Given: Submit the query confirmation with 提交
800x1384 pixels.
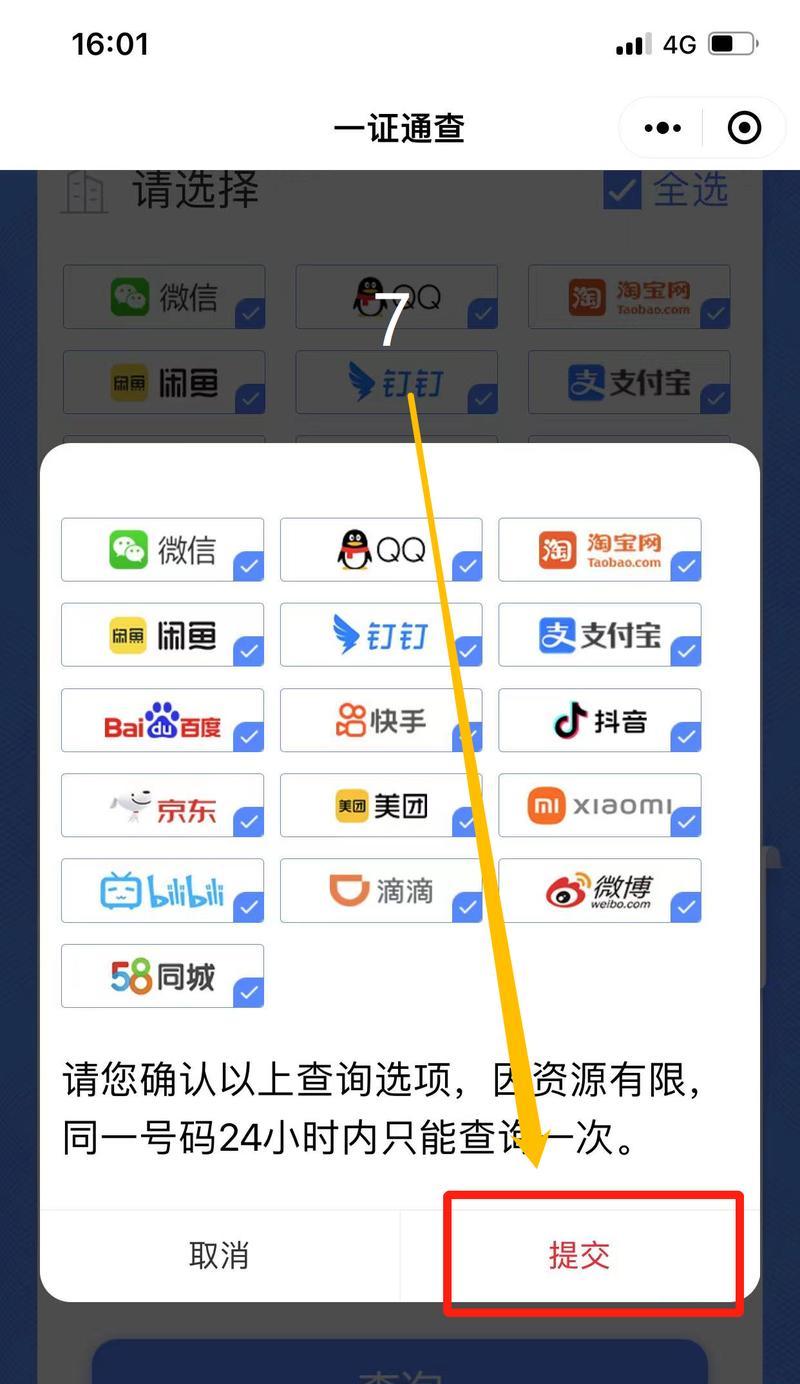Looking at the screenshot, I should pyautogui.click(x=579, y=1256).
